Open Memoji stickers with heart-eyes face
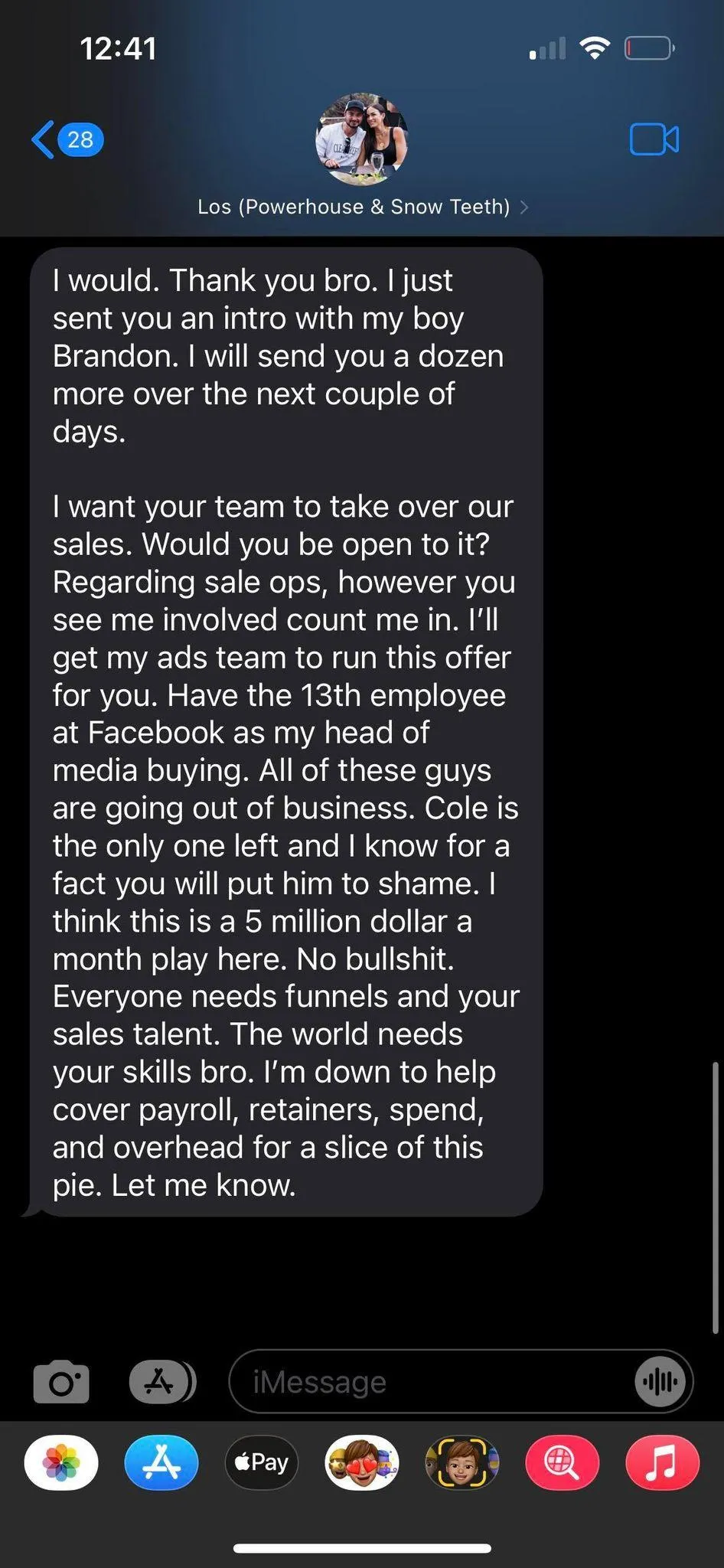This screenshot has height=1568, width=724. (x=362, y=1462)
